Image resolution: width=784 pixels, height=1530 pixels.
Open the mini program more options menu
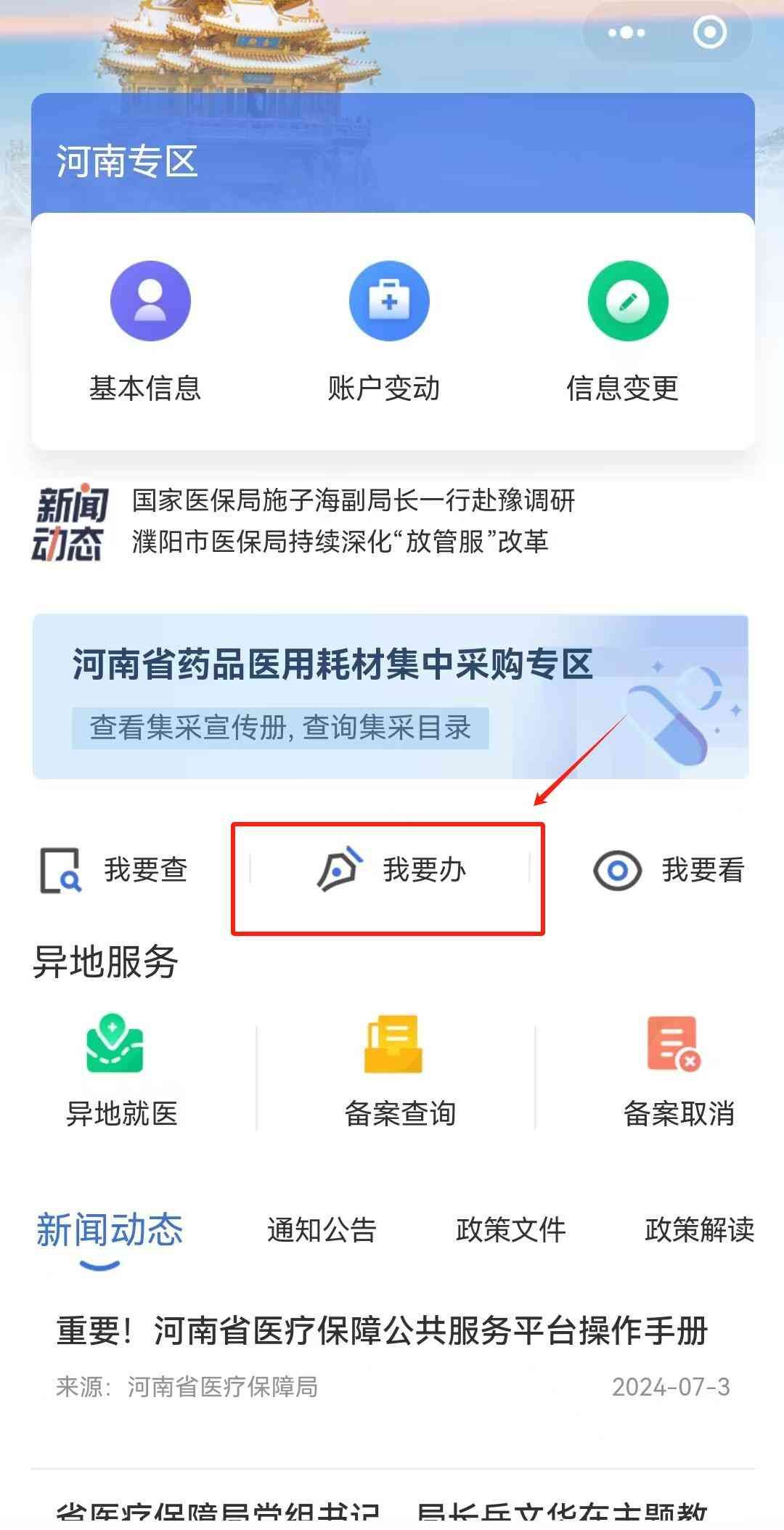click(626, 33)
